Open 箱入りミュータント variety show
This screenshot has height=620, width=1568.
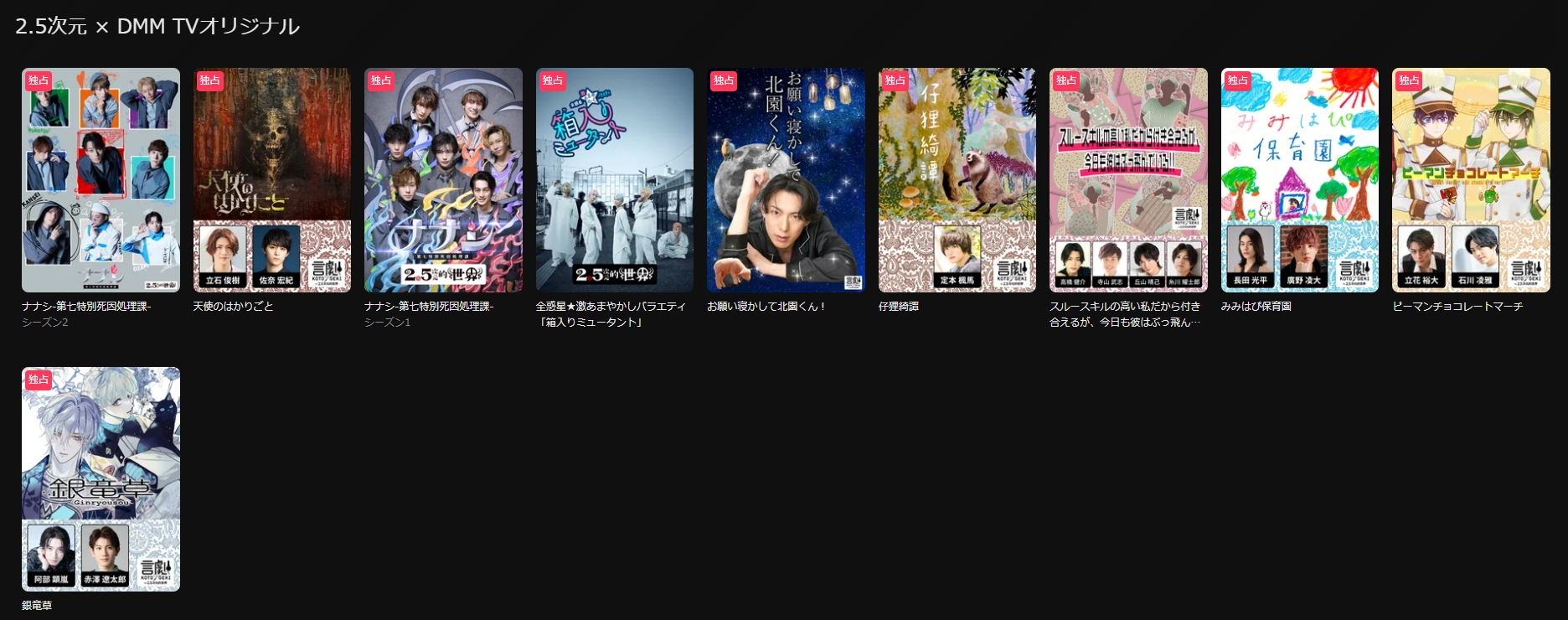point(614,180)
